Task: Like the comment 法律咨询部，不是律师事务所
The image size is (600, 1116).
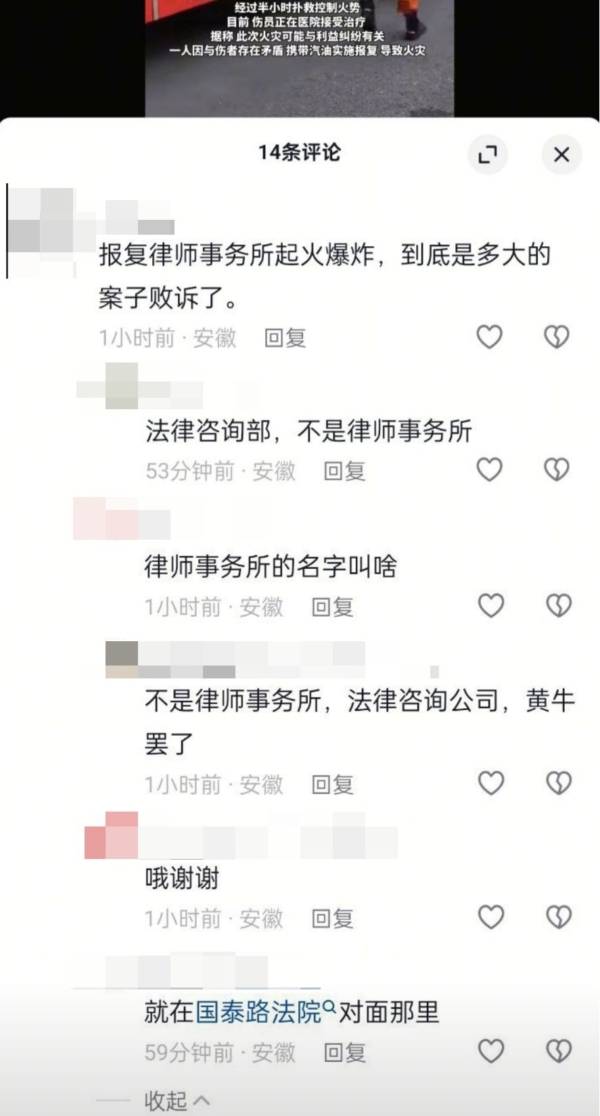Action: point(489,470)
